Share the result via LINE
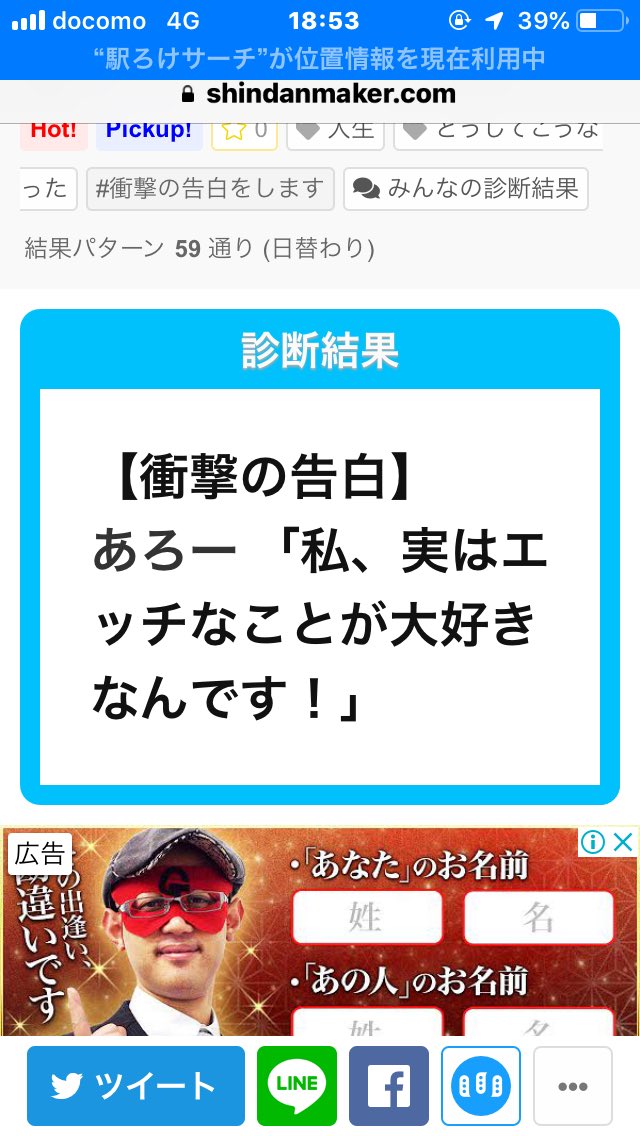Screen dimensions: 640x1136 coord(297,1085)
